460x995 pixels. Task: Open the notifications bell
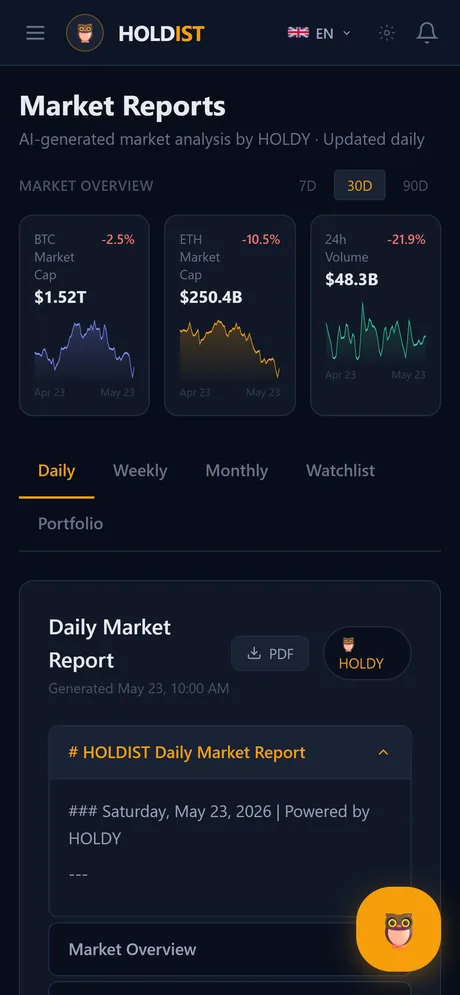(427, 32)
